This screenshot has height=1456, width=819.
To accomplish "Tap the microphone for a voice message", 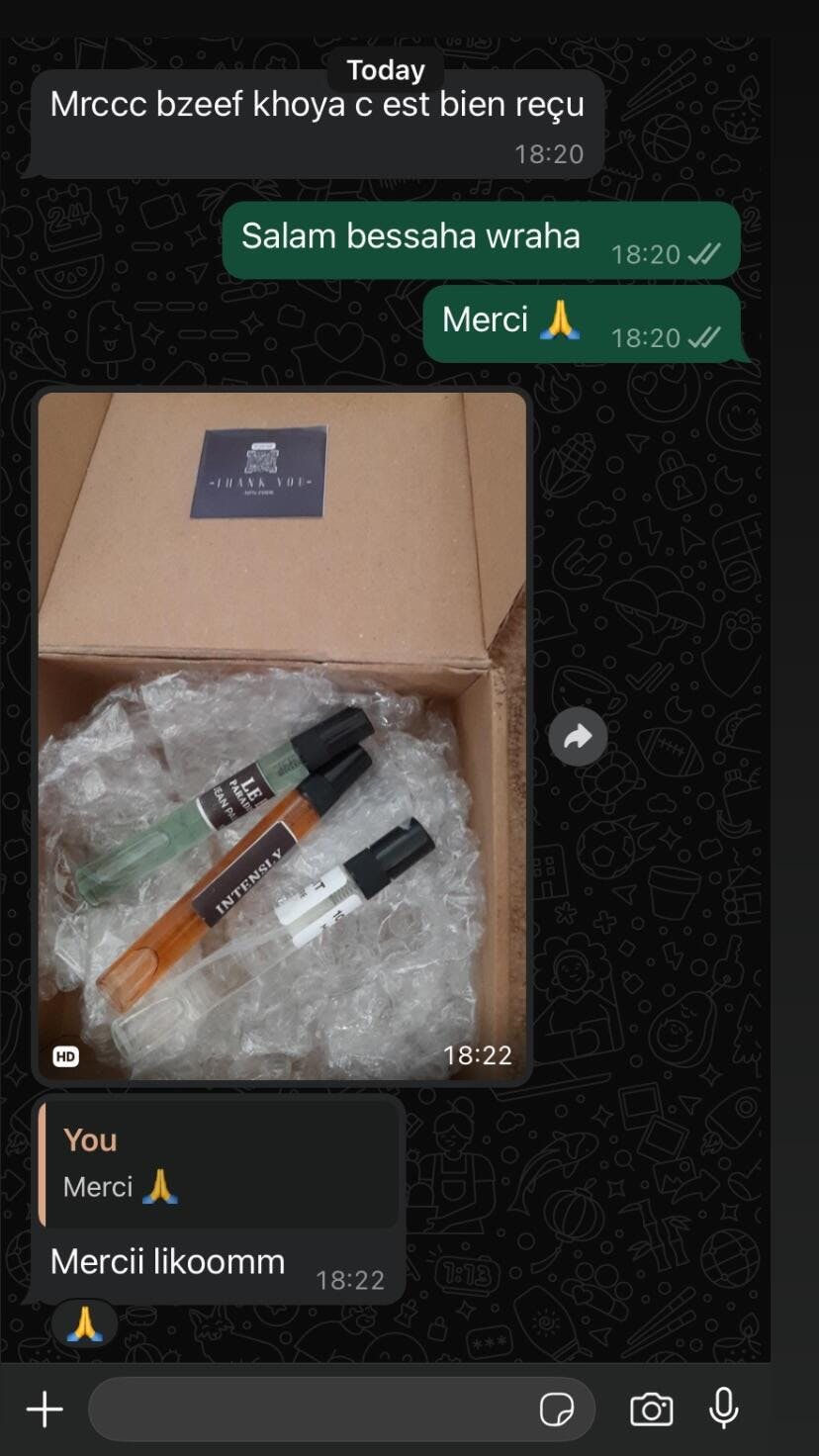I will tap(723, 1409).
